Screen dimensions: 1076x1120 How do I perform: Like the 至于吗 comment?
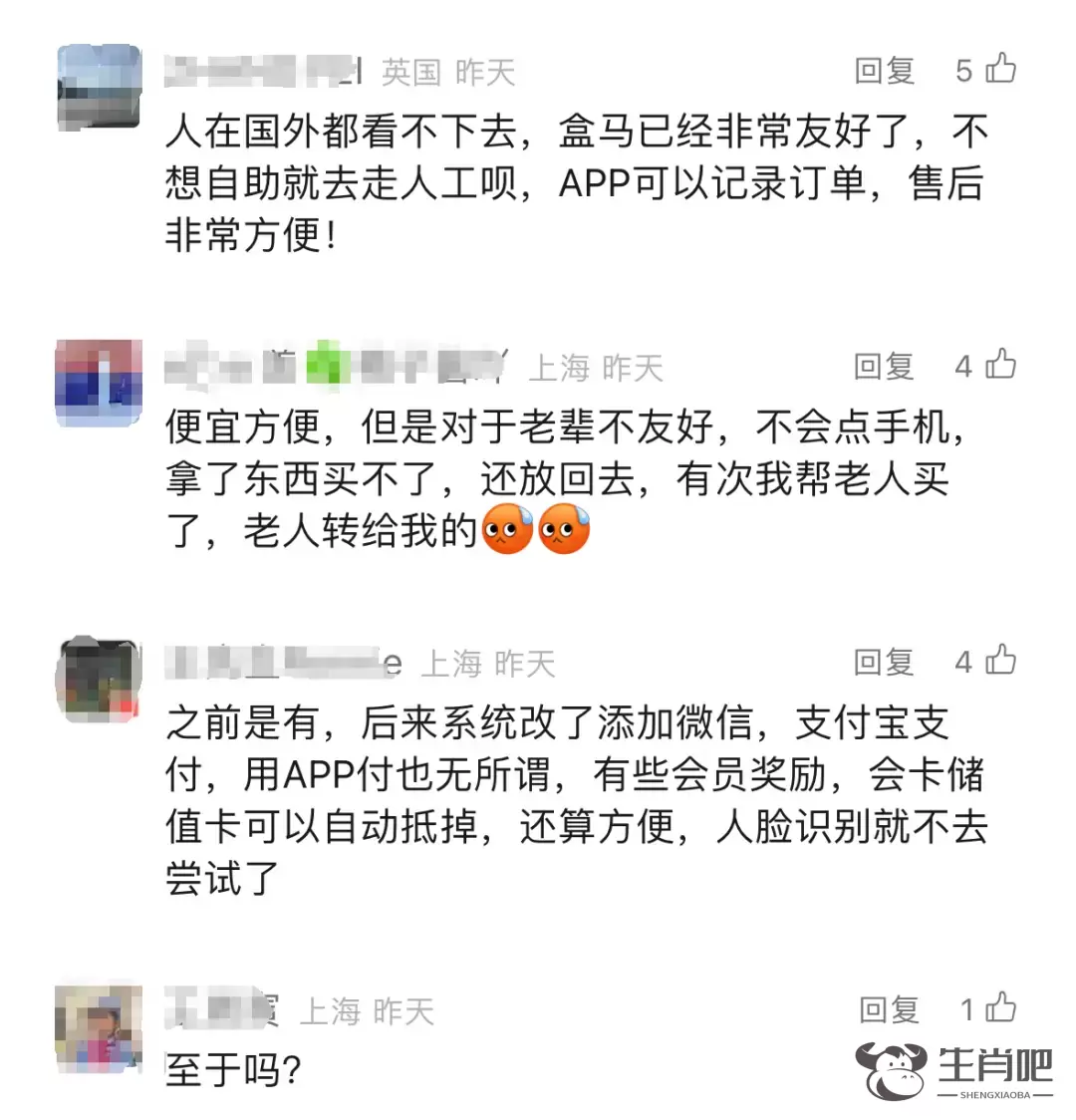point(1001,1007)
